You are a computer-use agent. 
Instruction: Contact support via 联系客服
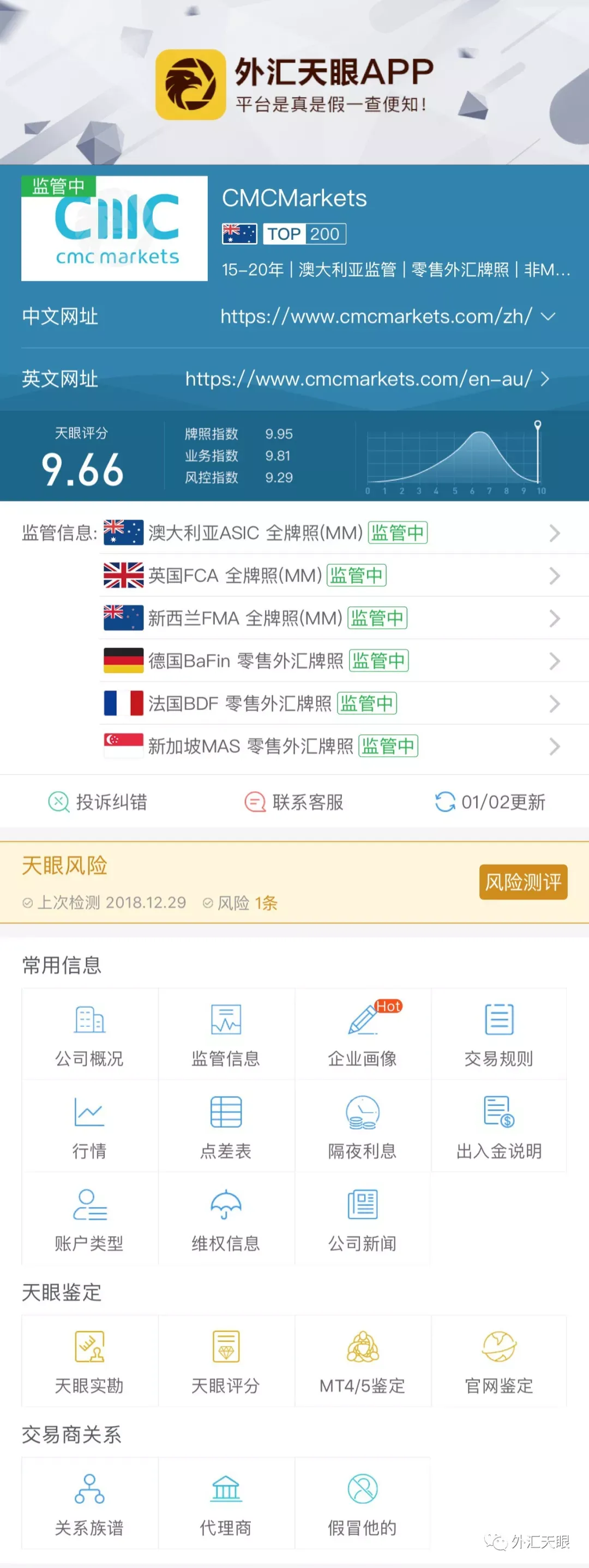tap(293, 802)
